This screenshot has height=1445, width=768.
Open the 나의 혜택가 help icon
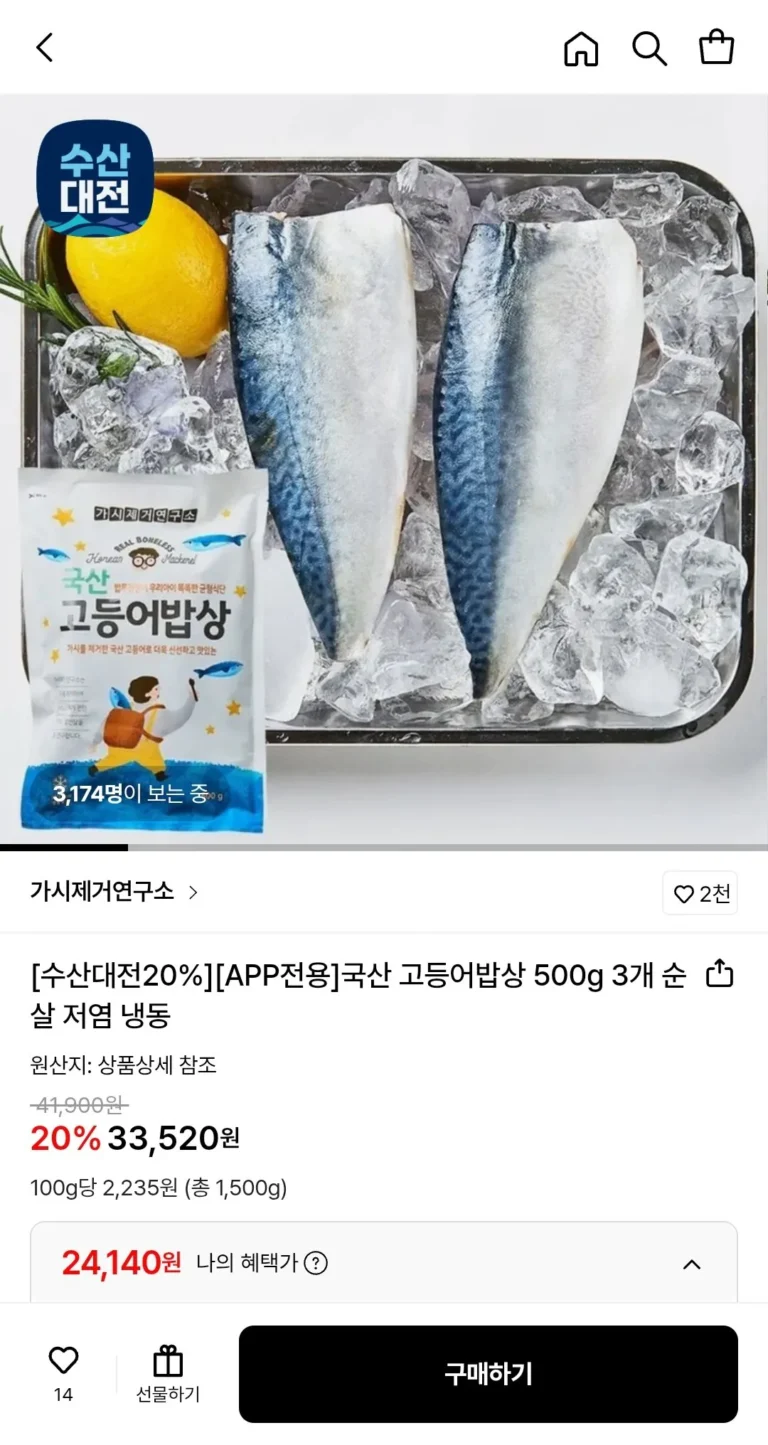(x=316, y=1263)
